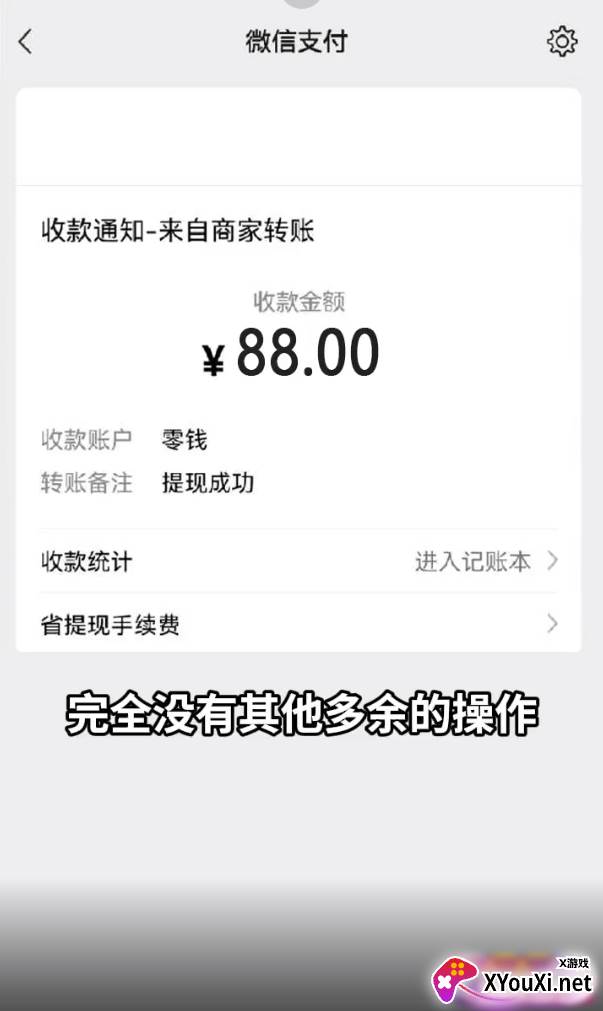Go back from the 微信支付 page

pyautogui.click(x=25, y=42)
